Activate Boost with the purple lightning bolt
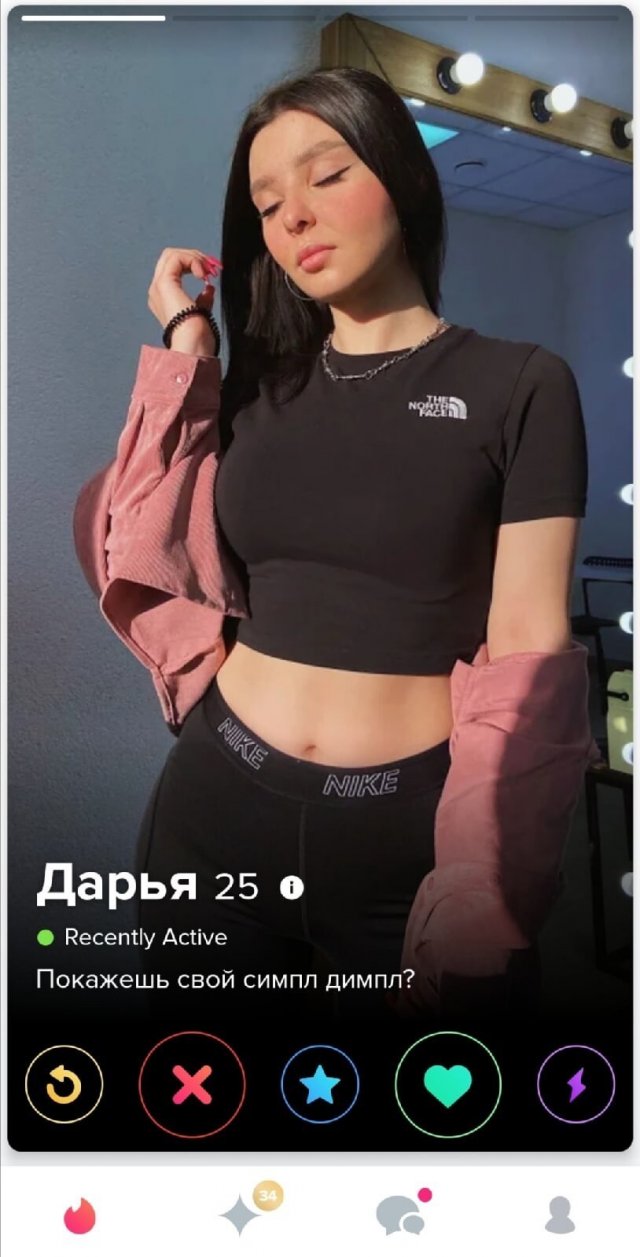The height and width of the screenshot is (1257, 640). 576,1084
